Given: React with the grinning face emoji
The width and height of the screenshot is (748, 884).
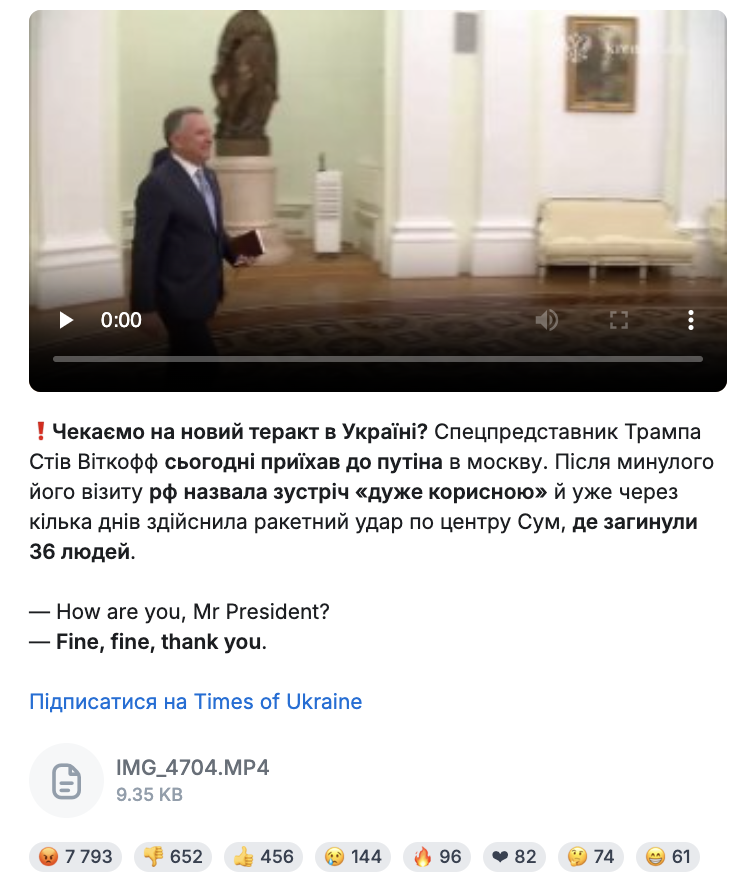Looking at the screenshot, I should pos(667,857).
